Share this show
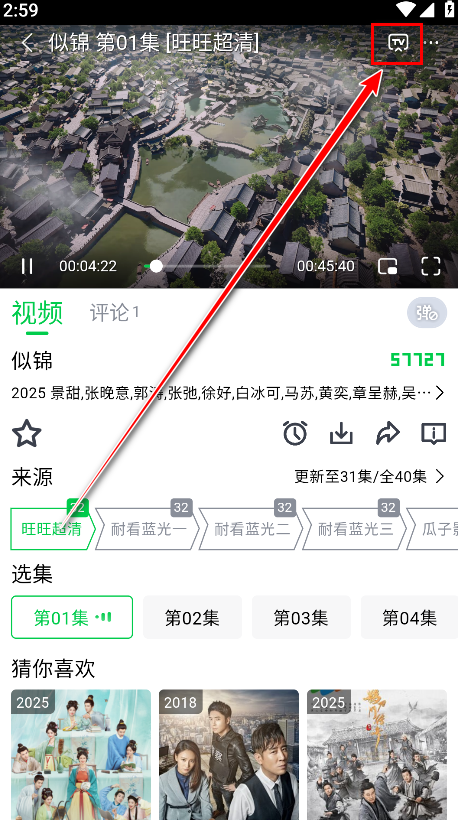458x820 pixels. [x=387, y=434]
